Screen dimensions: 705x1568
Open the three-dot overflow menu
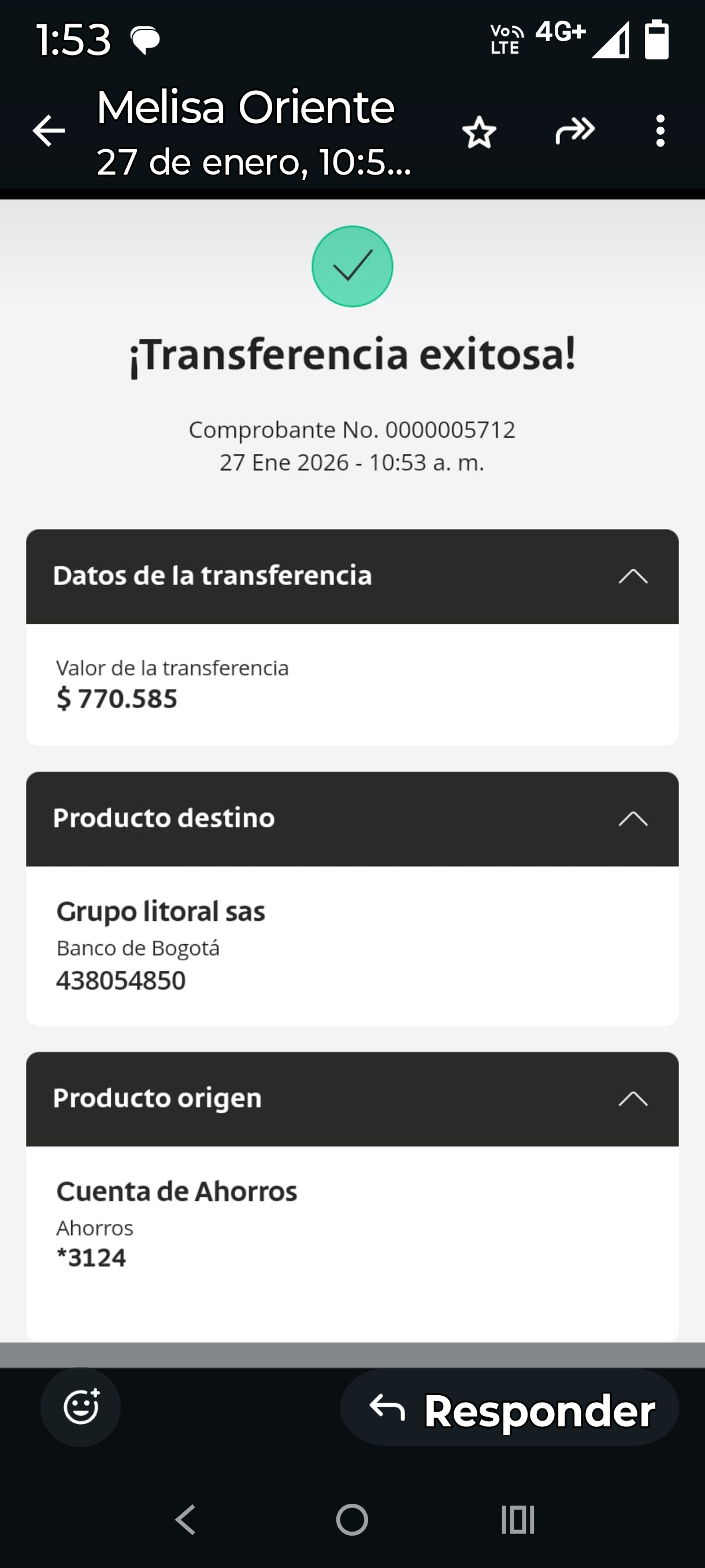tap(661, 131)
